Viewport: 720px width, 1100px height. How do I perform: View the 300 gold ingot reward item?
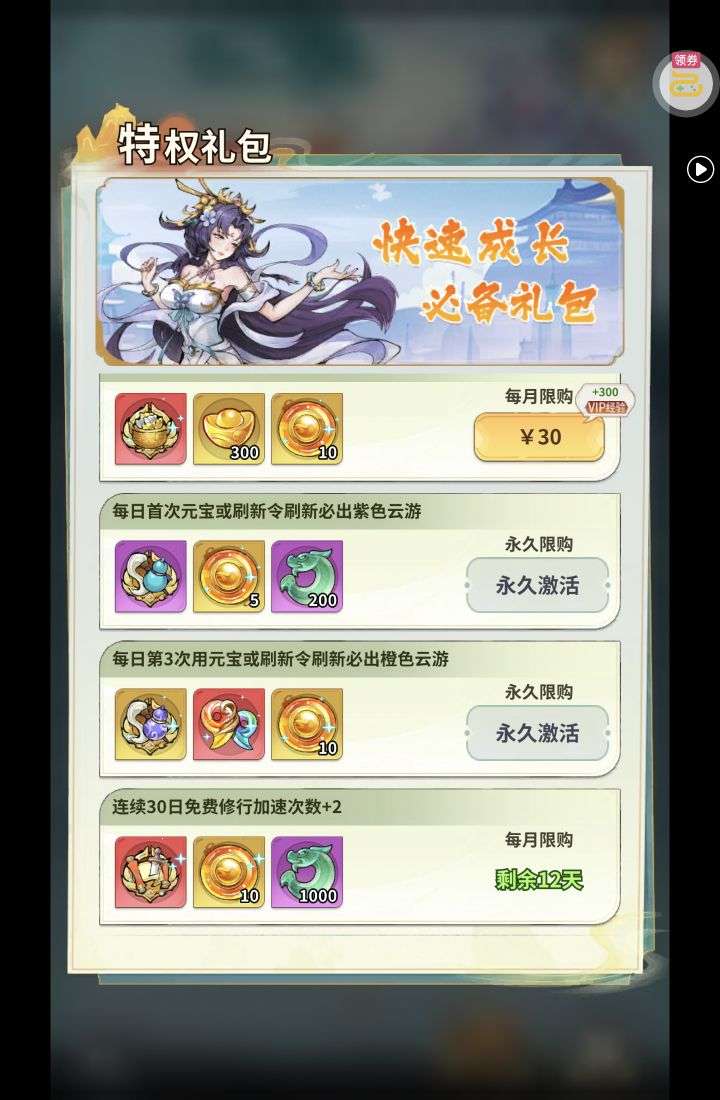tap(229, 429)
